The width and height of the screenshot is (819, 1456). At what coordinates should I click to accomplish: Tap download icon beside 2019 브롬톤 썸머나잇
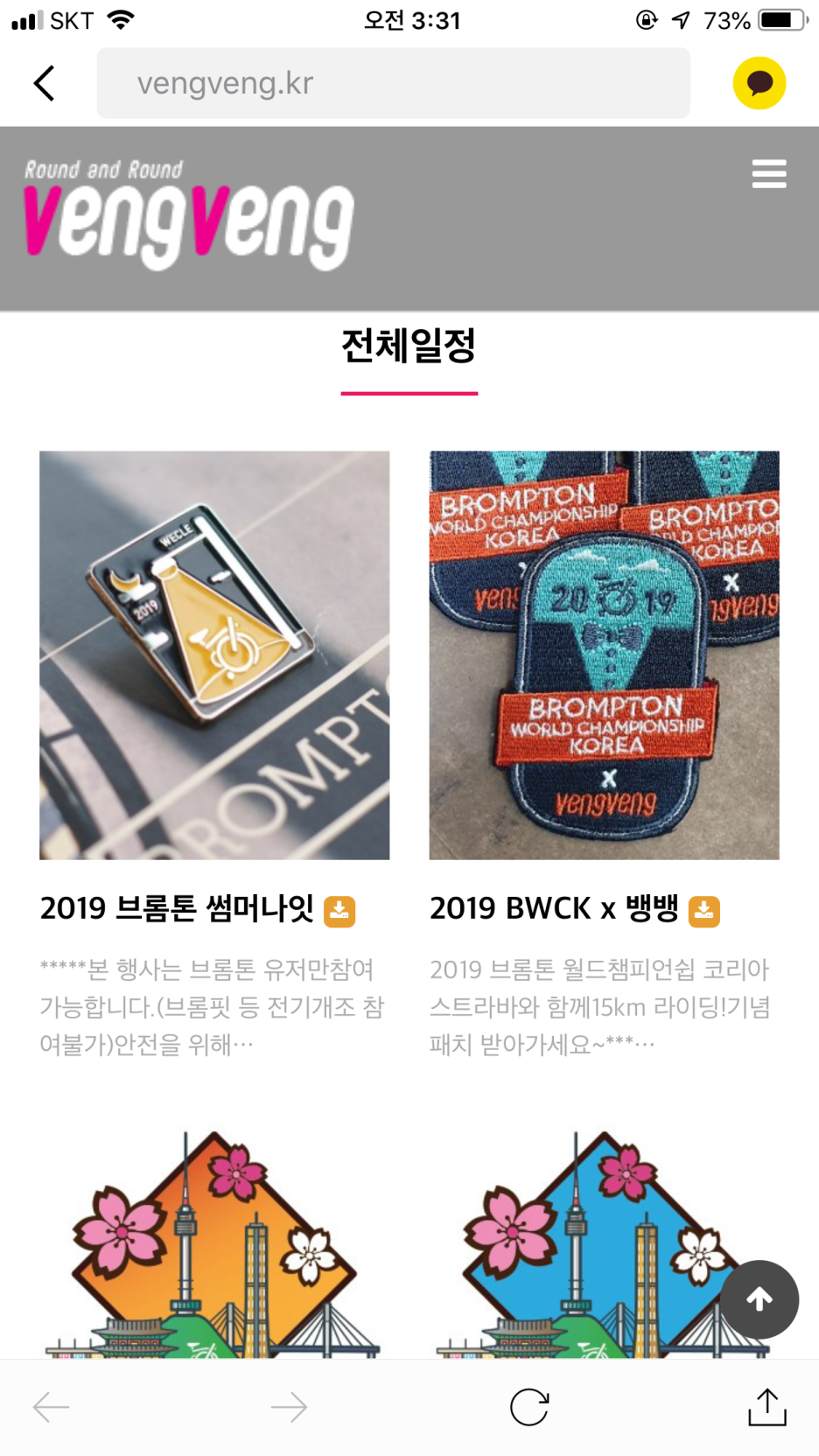[339, 911]
